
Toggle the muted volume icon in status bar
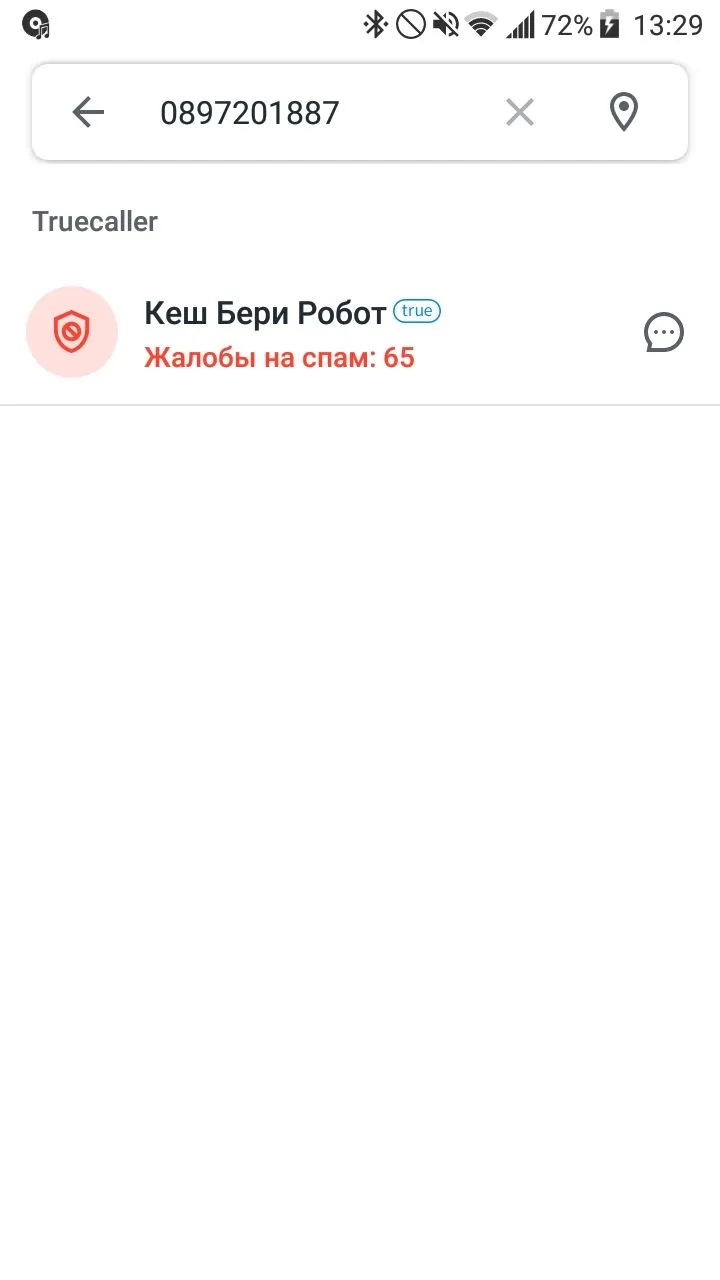point(443,24)
